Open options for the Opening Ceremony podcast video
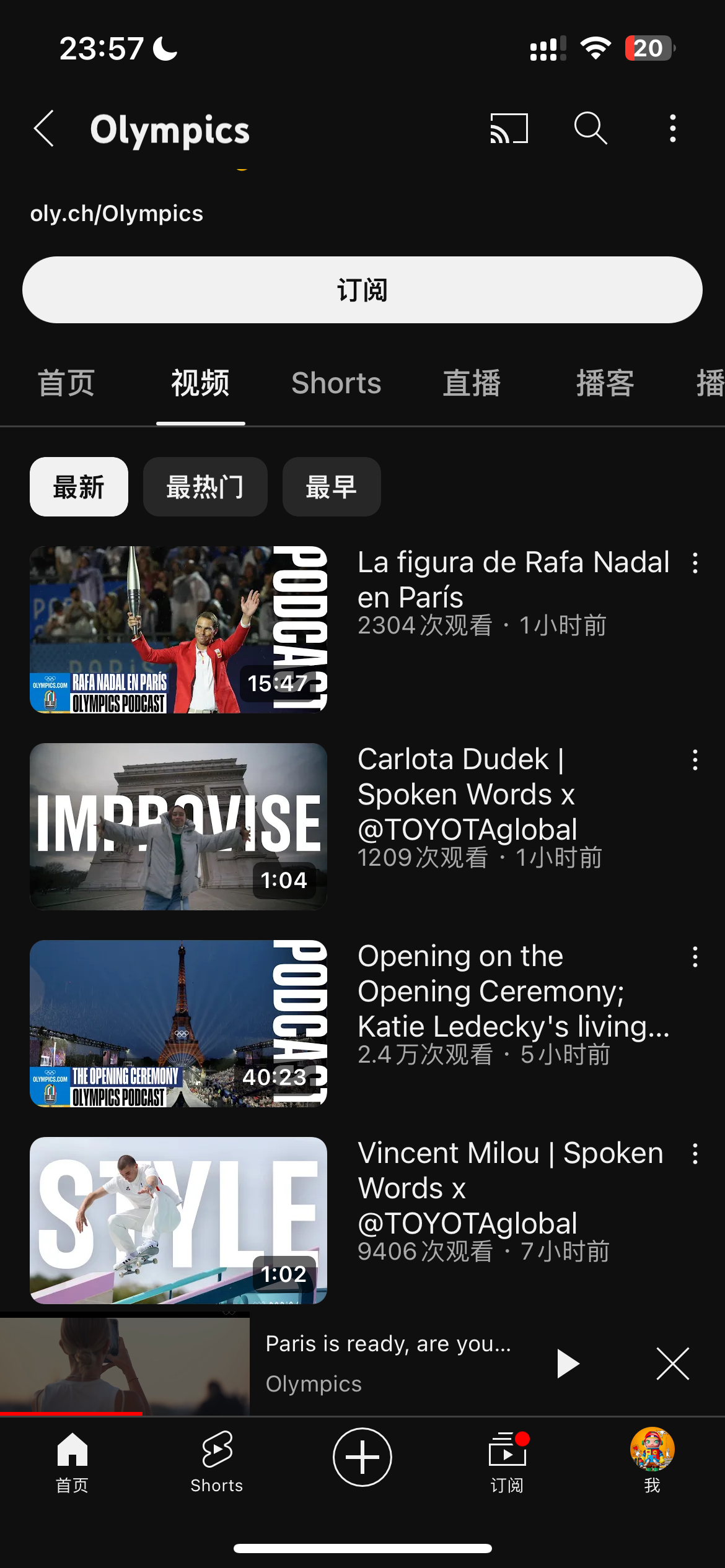The image size is (725, 1568). coord(695,958)
